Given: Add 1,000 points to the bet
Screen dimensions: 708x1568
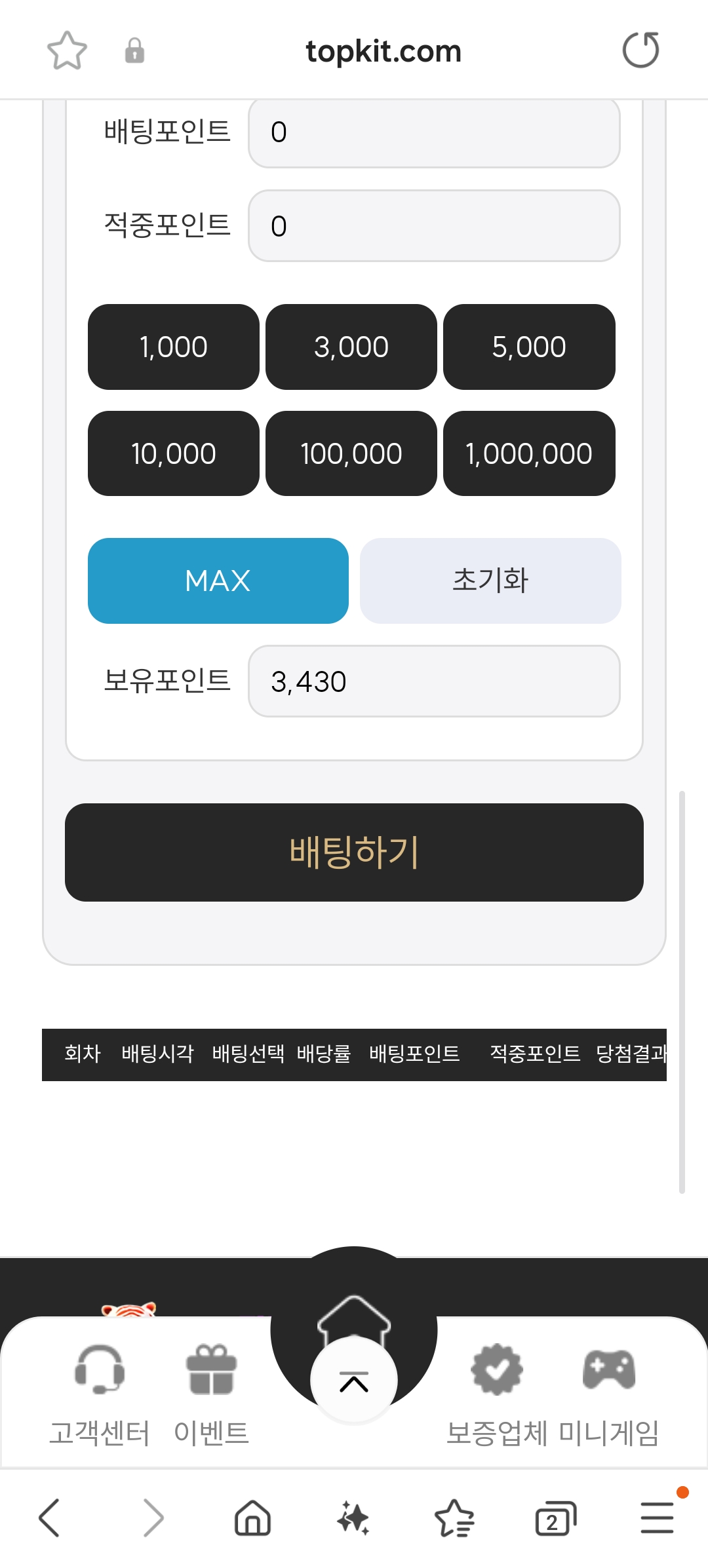Looking at the screenshot, I should pos(174,347).
